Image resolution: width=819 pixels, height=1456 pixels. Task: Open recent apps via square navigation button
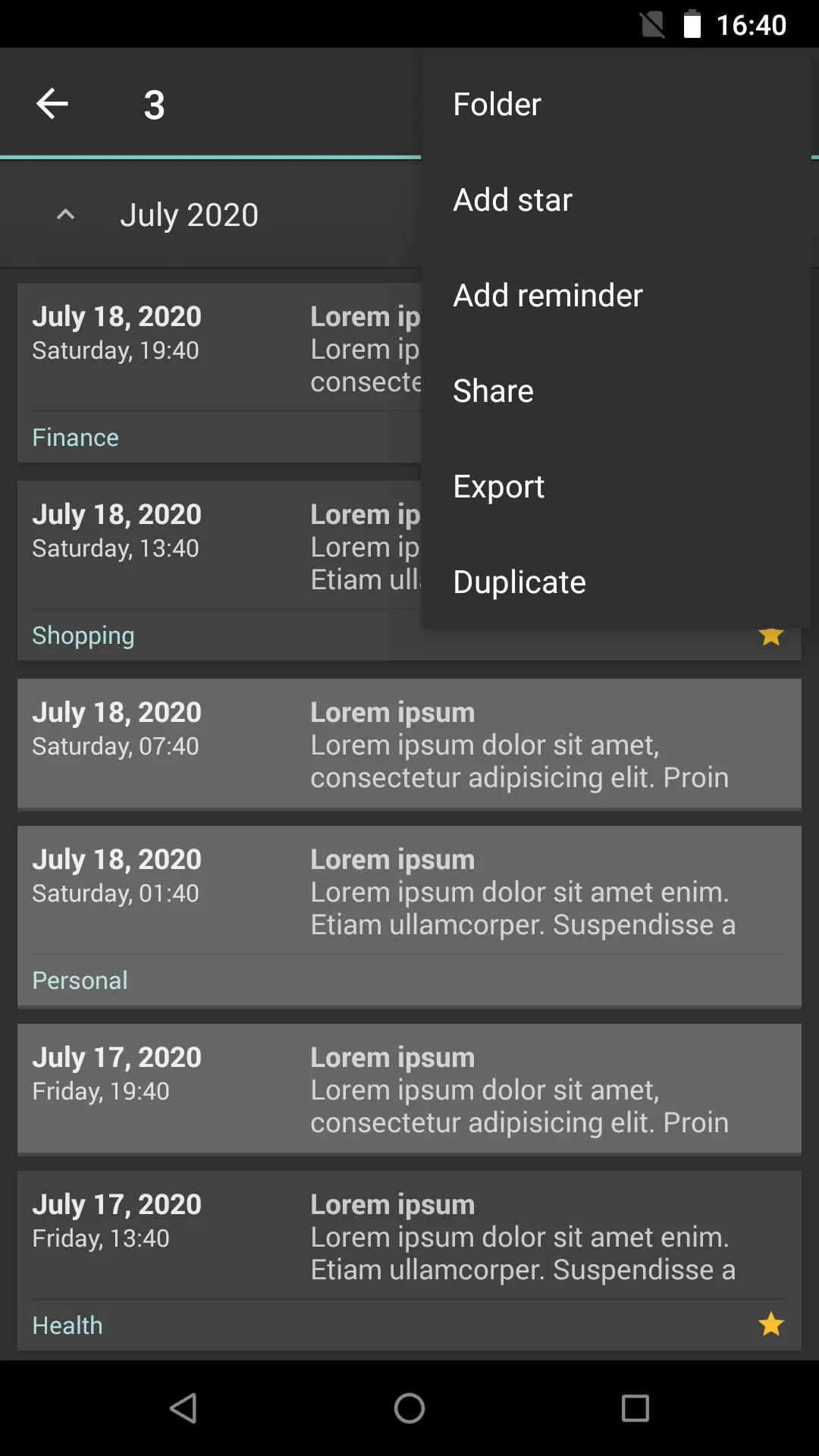[x=634, y=1407]
